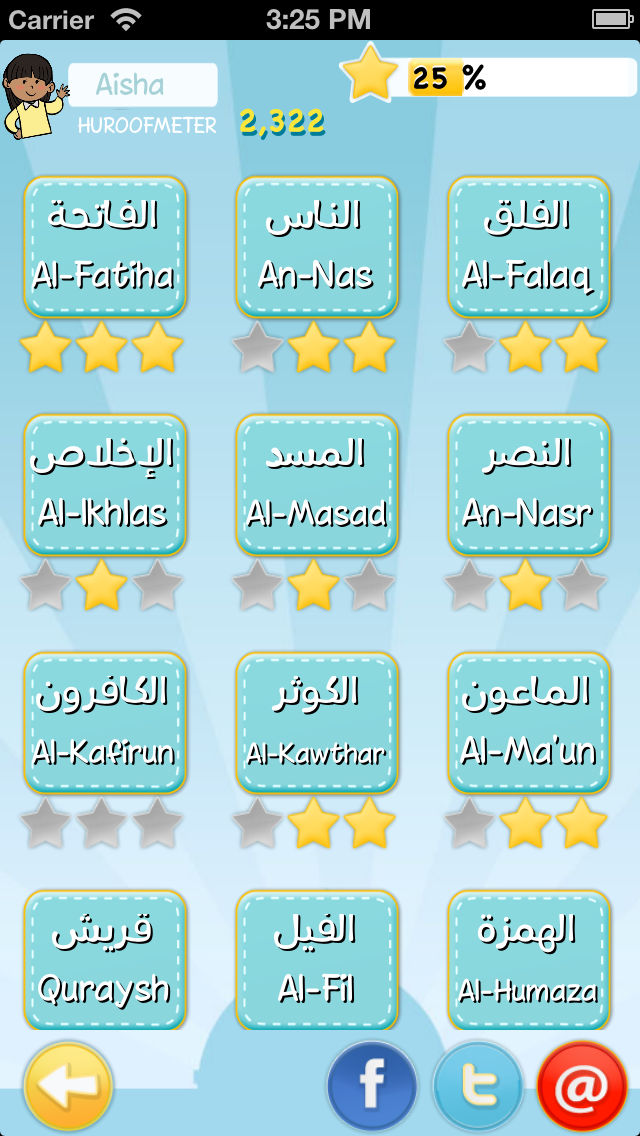Choose the Al-Humaza surah
640x1136 pixels.
click(529, 960)
